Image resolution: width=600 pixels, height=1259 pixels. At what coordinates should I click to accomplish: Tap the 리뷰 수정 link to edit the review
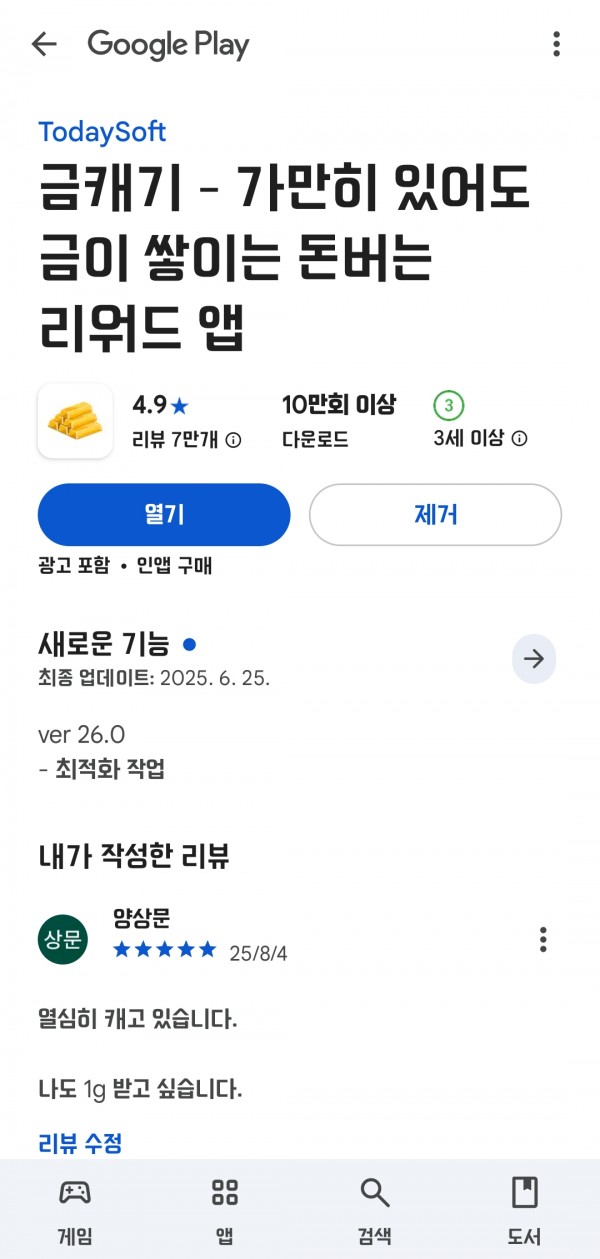tap(80, 1142)
